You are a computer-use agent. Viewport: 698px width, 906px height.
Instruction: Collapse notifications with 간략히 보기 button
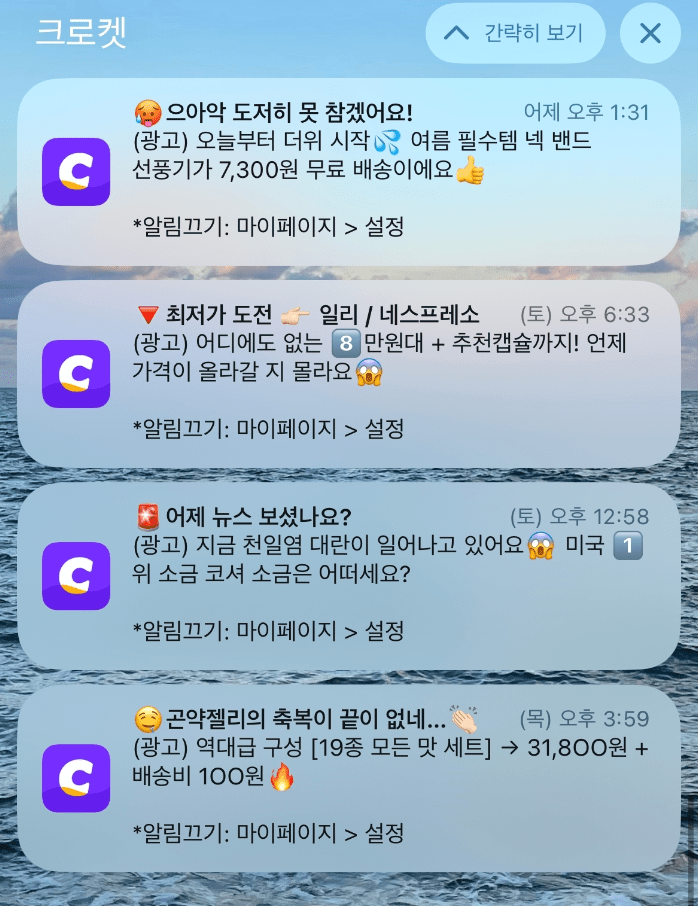click(x=515, y=33)
